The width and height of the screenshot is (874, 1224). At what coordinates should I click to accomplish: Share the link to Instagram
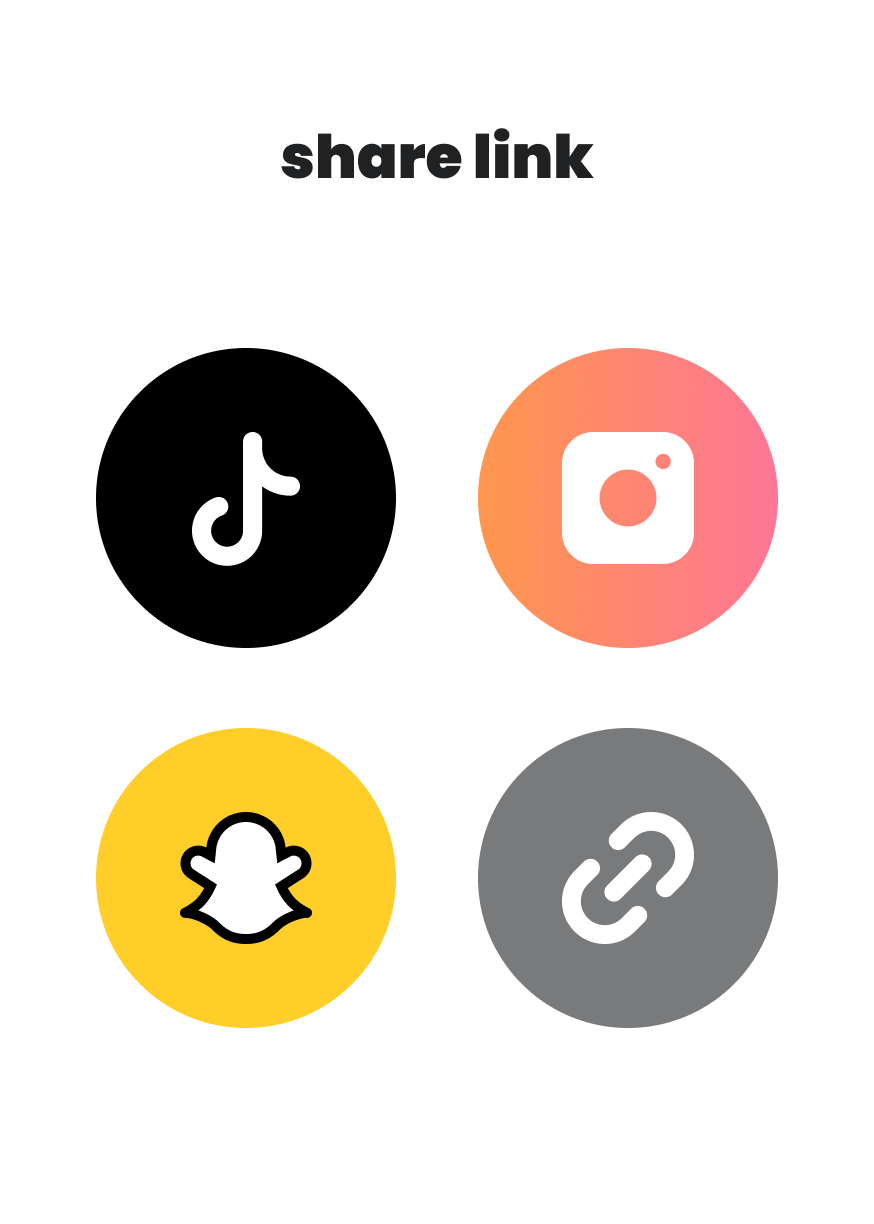(628, 498)
